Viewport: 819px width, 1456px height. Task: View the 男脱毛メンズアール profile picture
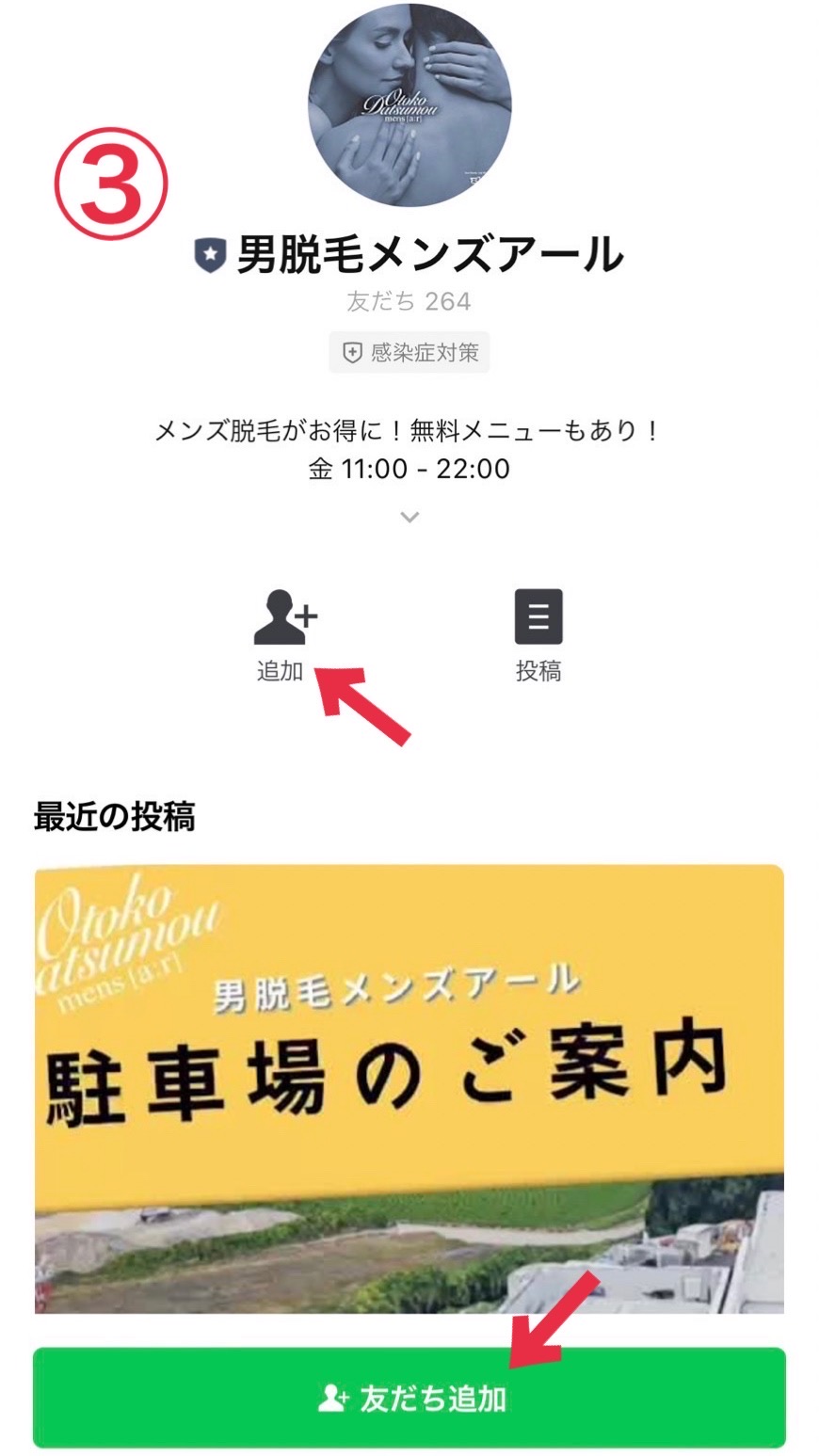tap(409, 105)
